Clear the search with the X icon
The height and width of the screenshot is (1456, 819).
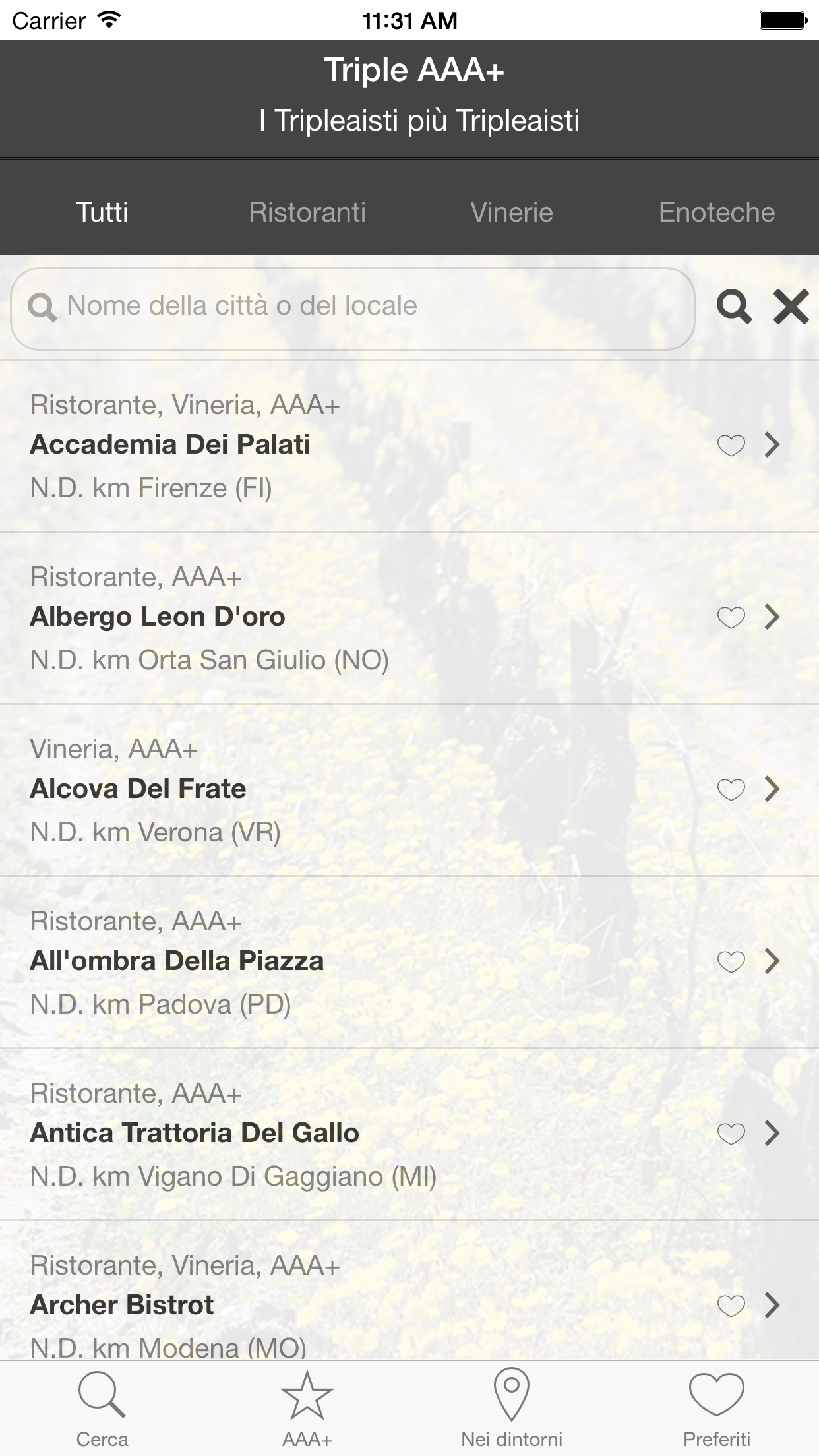tap(791, 307)
